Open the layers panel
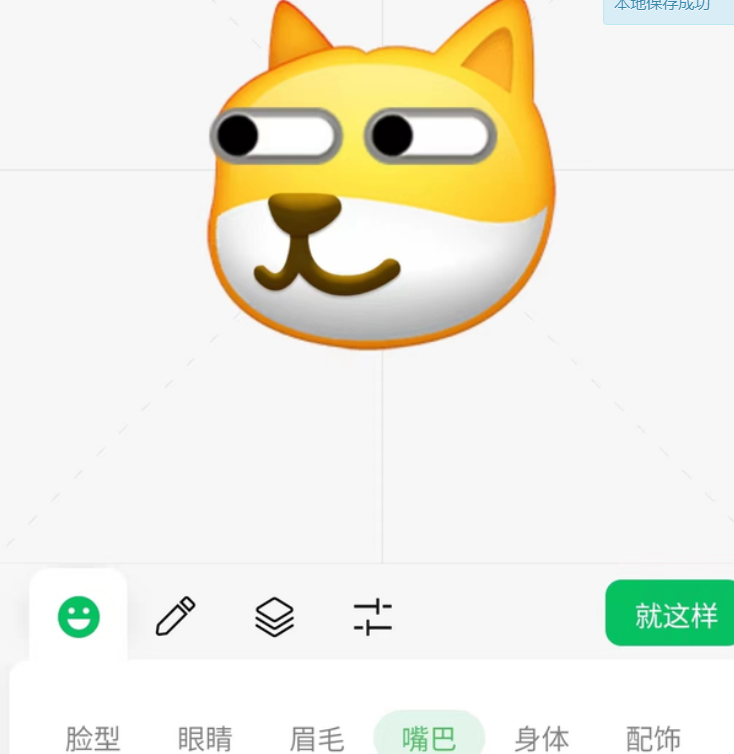734x754 pixels. (x=274, y=616)
